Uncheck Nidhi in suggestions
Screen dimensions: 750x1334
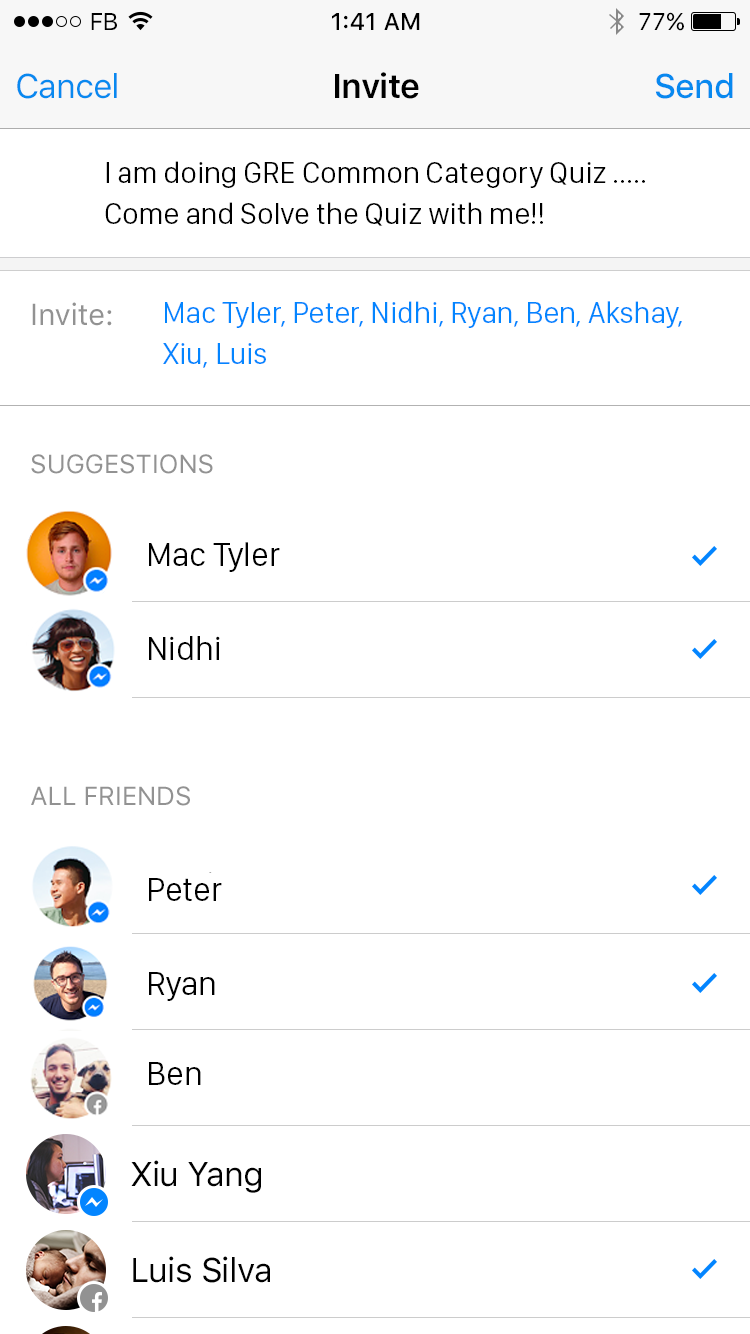coord(375,649)
